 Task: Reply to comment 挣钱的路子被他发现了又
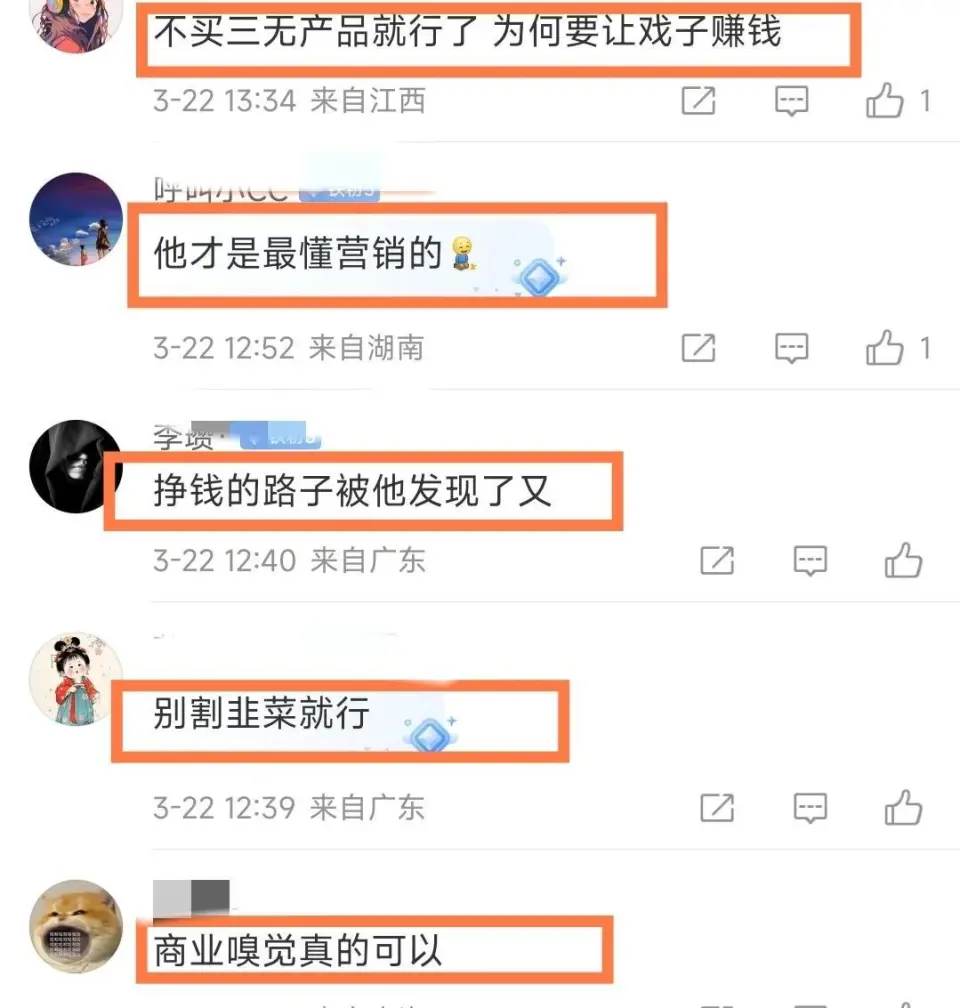click(811, 561)
